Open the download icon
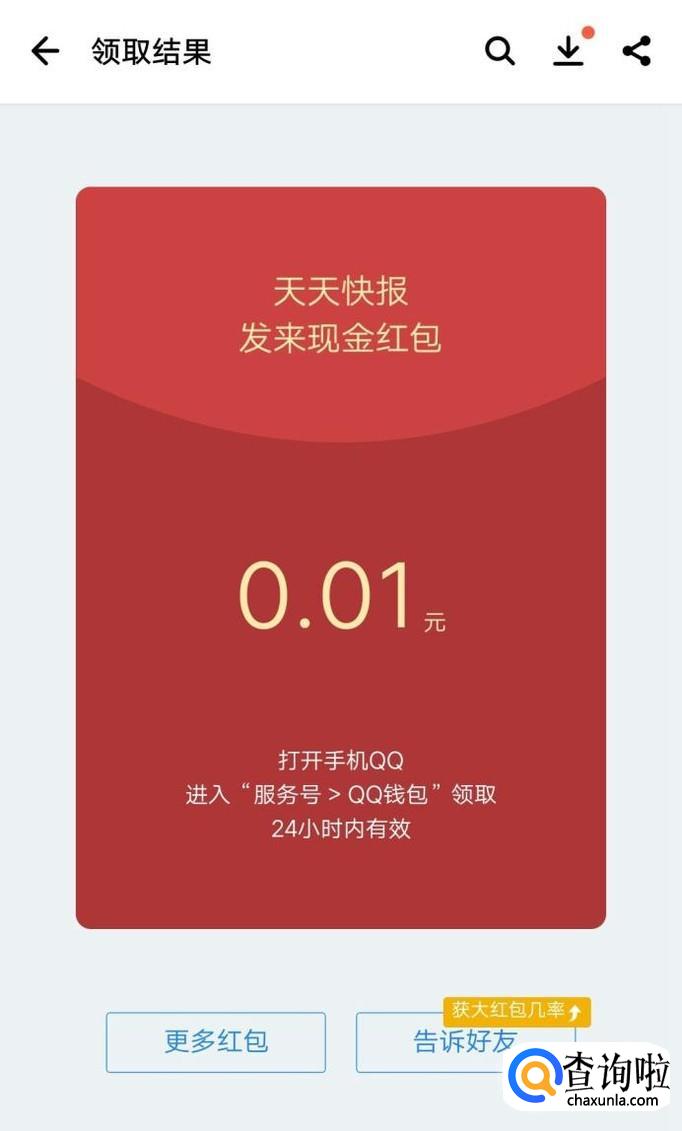This screenshot has height=1131, width=682. coord(568,51)
